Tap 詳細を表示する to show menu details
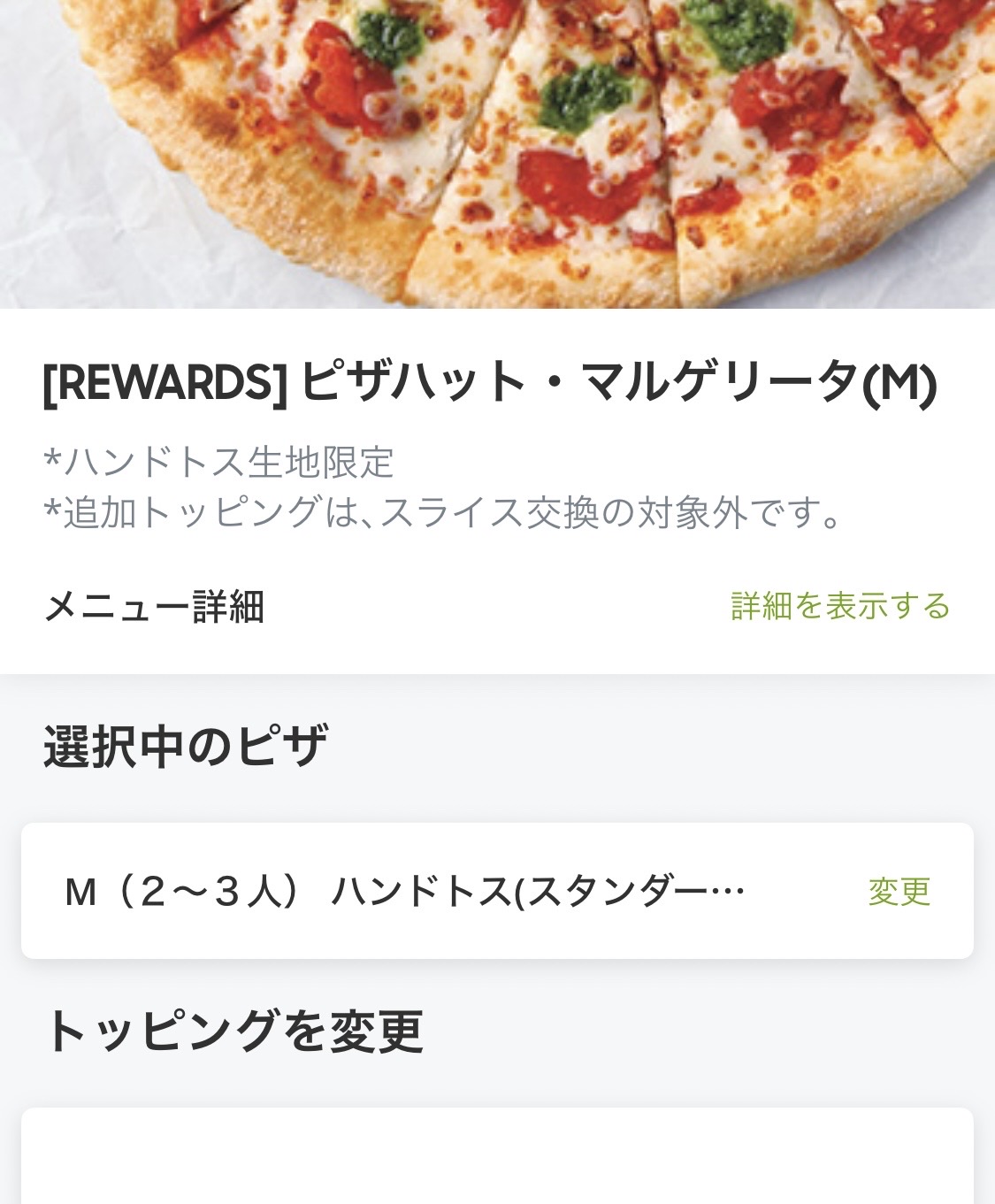This screenshot has width=995, height=1204. click(x=840, y=607)
